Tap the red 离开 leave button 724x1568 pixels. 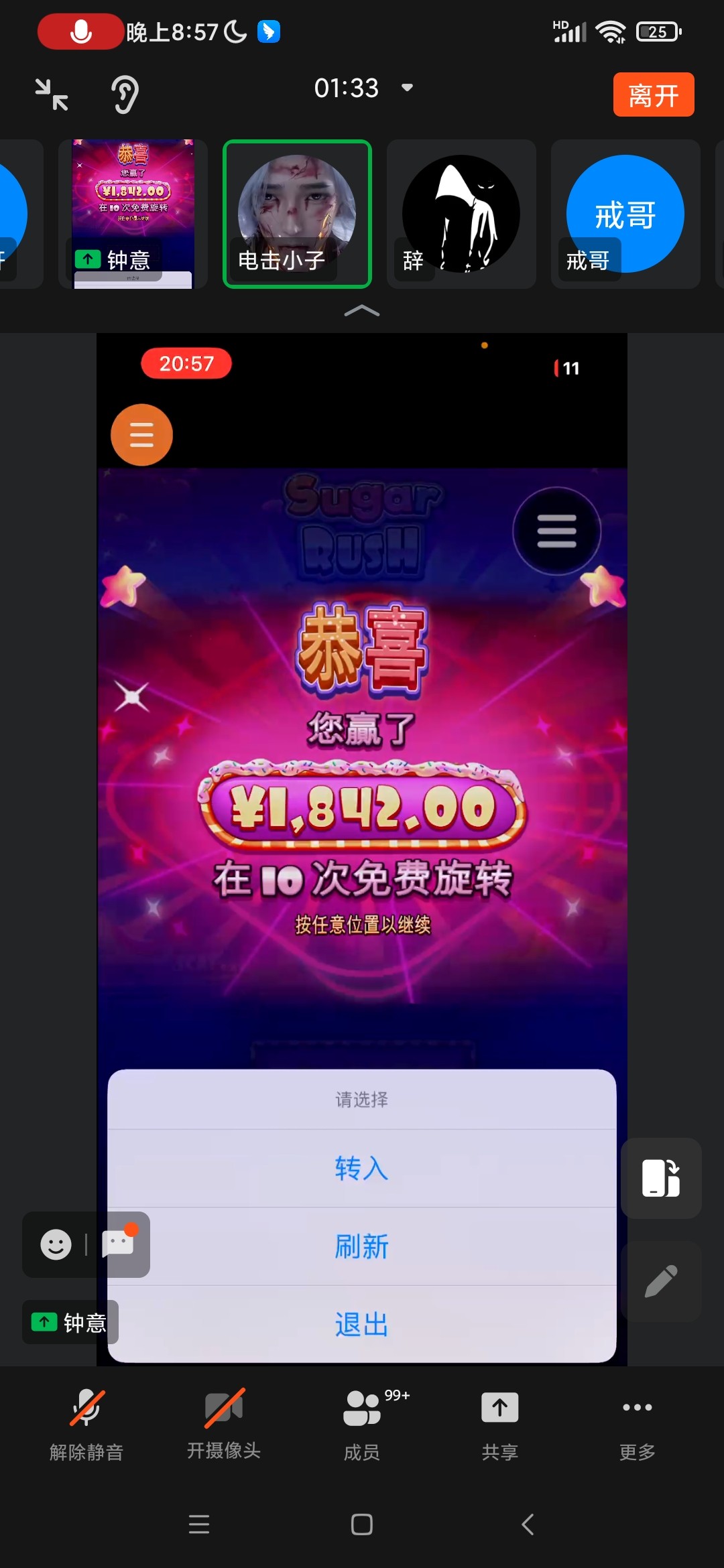pyautogui.click(x=653, y=94)
